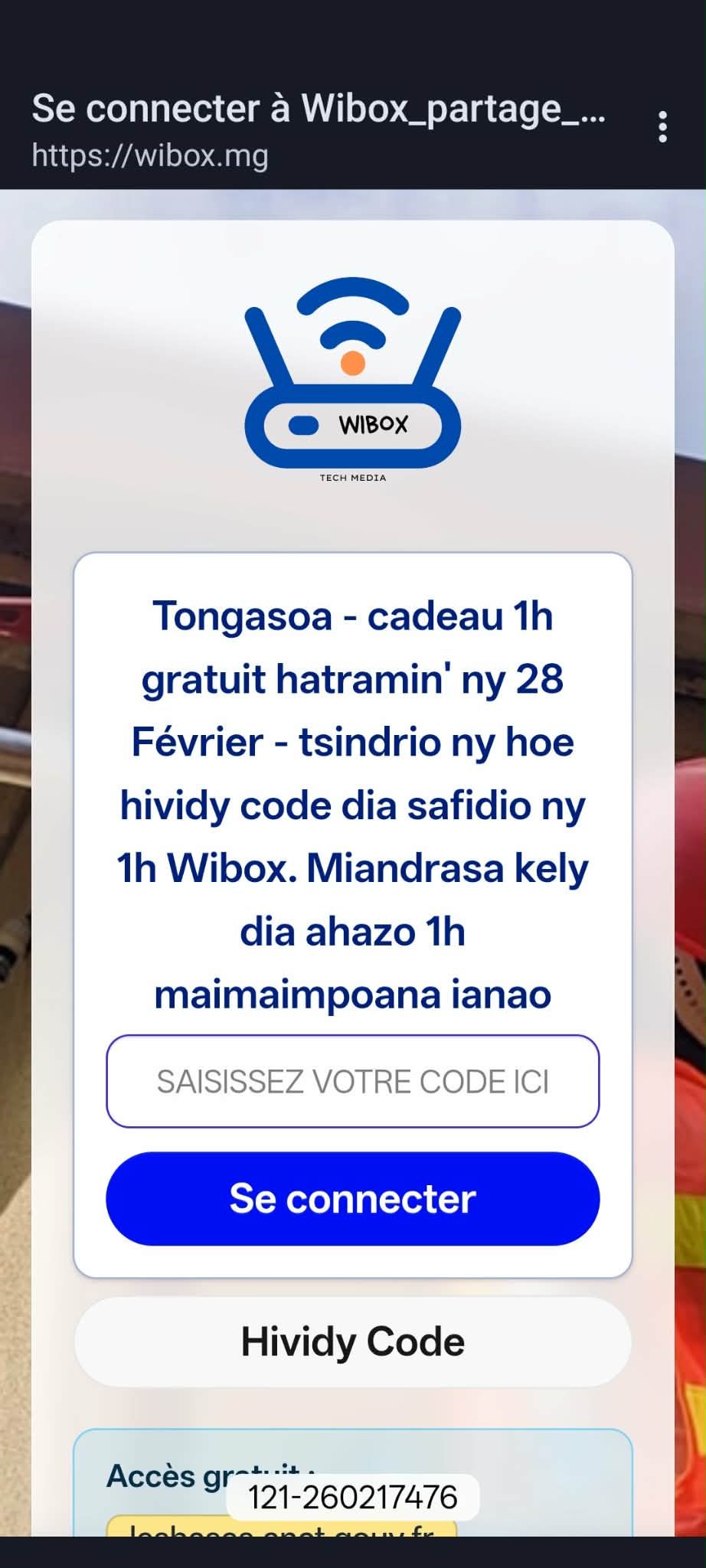Tap the Se connecter button
706x1568 pixels.
point(352,1199)
